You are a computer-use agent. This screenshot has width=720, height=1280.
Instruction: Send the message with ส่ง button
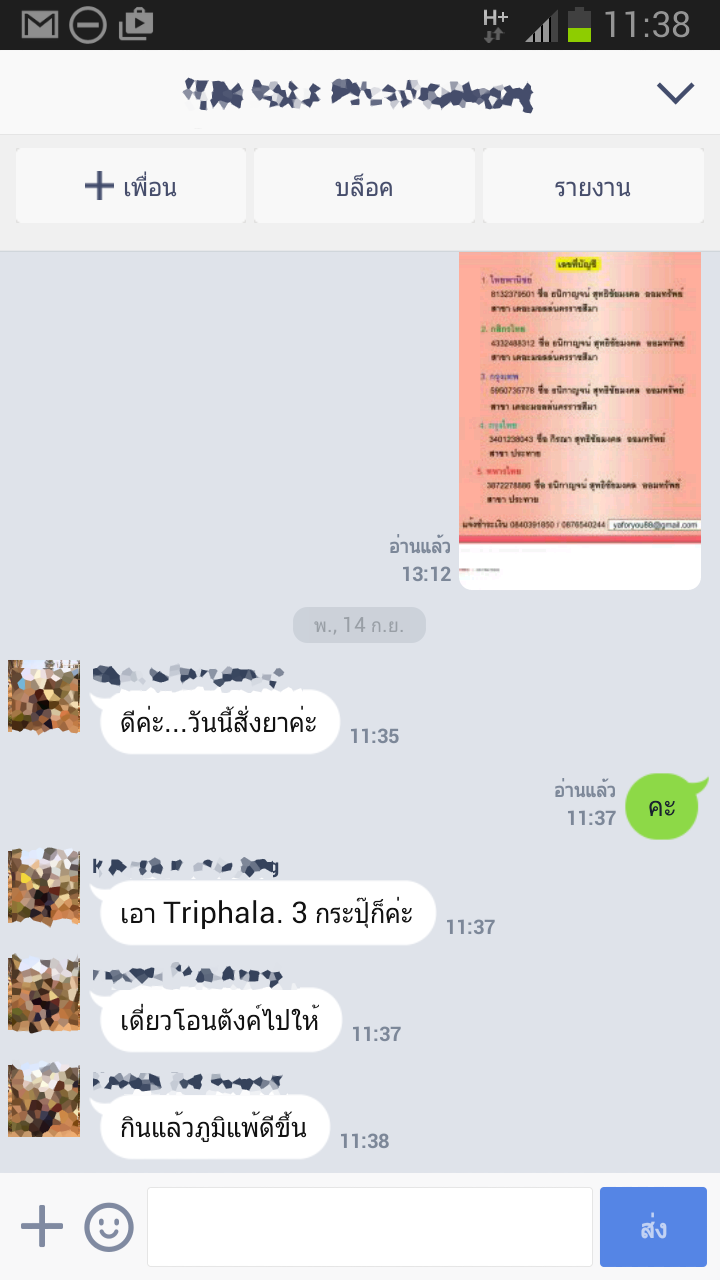[653, 1226]
